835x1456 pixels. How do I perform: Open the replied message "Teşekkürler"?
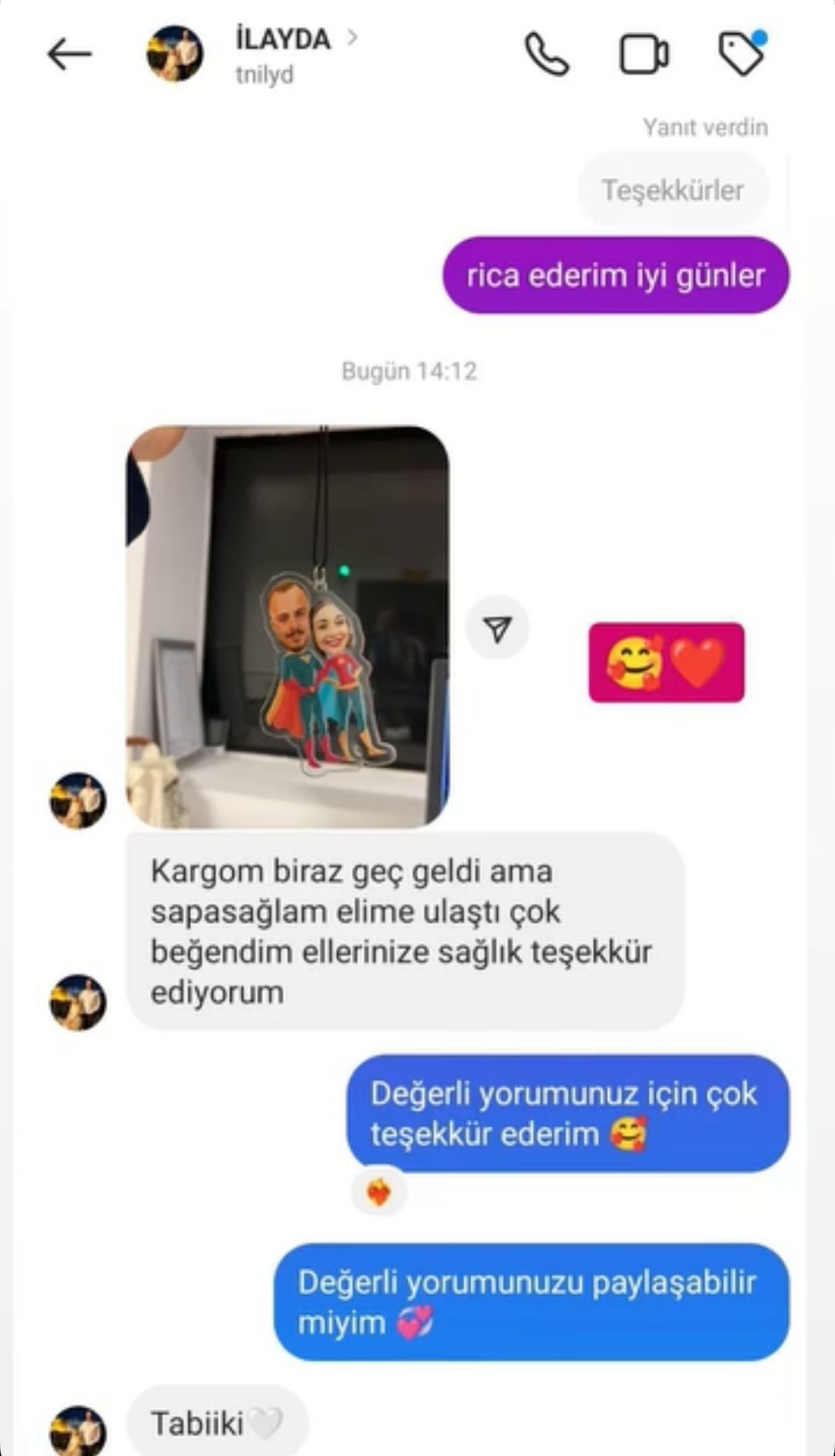[x=672, y=191]
